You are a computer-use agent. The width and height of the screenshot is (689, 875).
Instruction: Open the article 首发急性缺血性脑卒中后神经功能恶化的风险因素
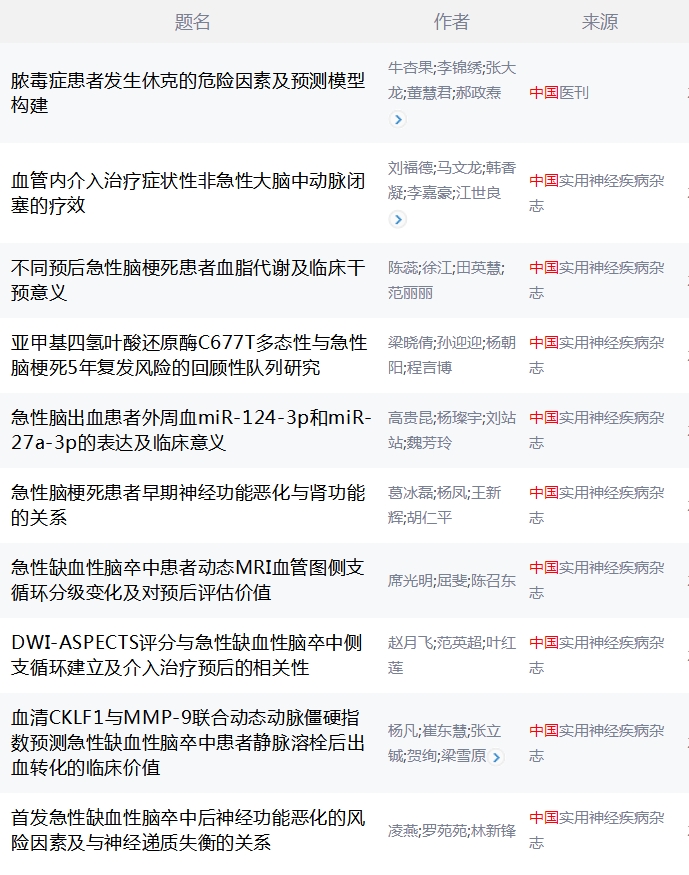(188, 830)
